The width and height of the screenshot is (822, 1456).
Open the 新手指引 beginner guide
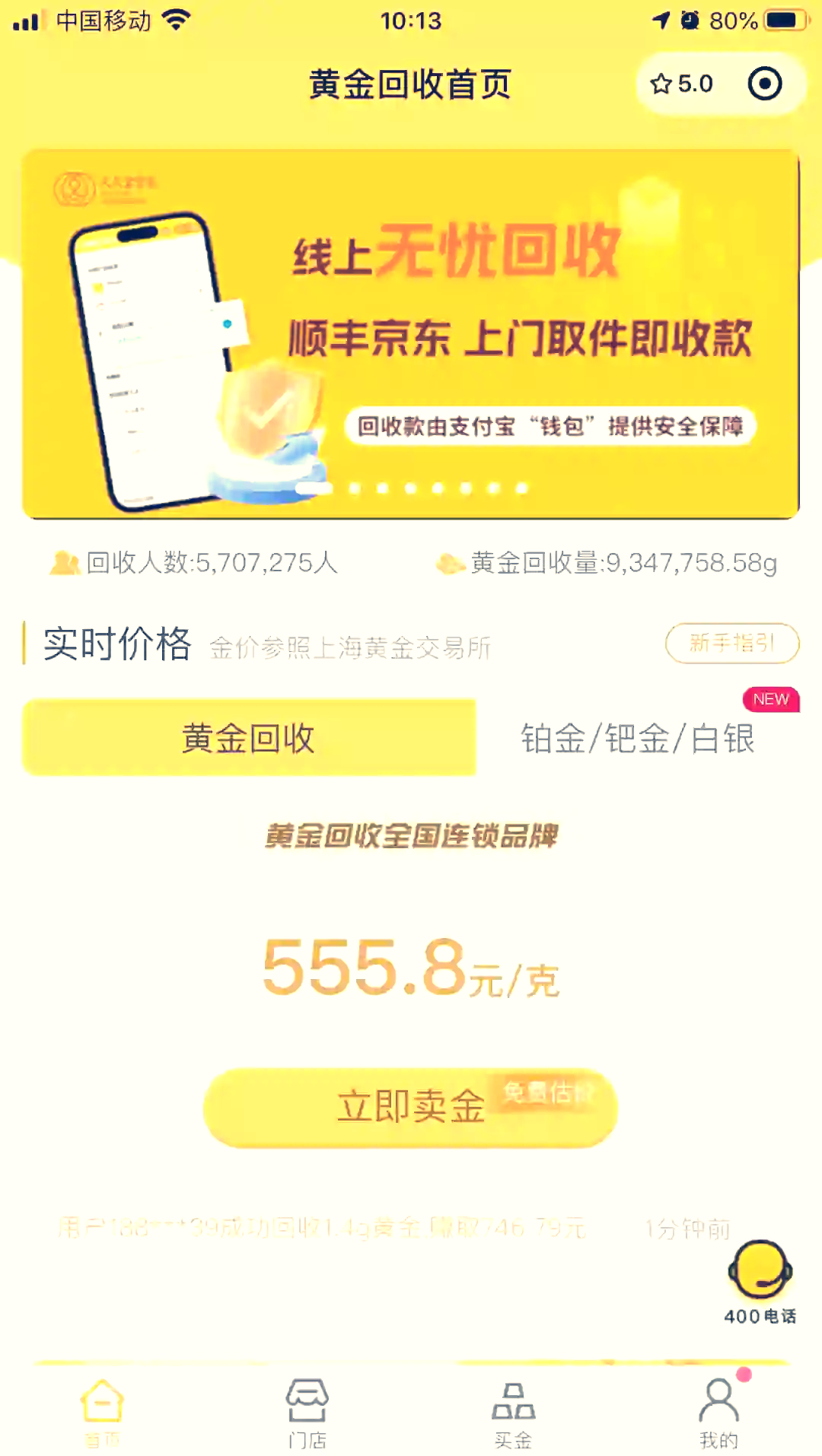pos(731,644)
